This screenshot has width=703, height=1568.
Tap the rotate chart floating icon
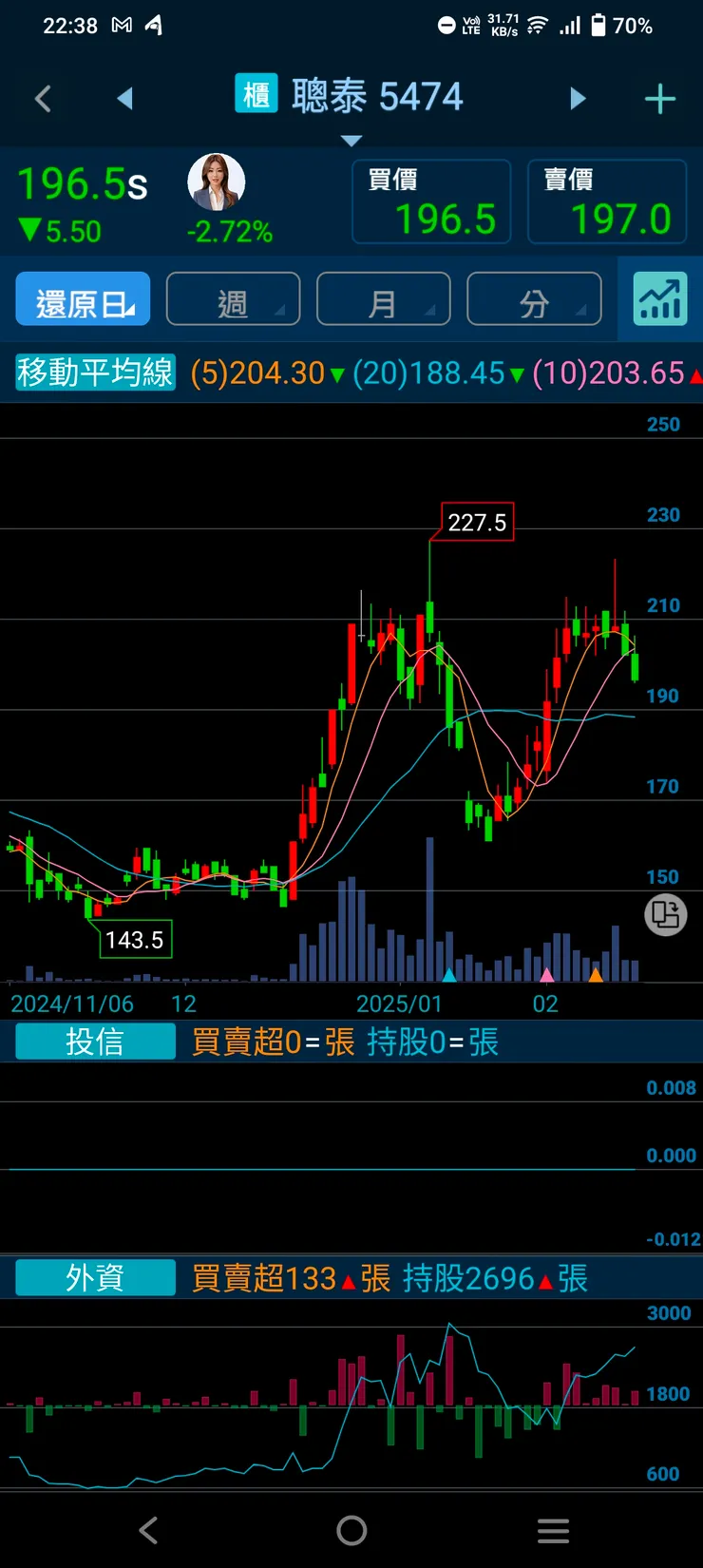click(x=665, y=915)
